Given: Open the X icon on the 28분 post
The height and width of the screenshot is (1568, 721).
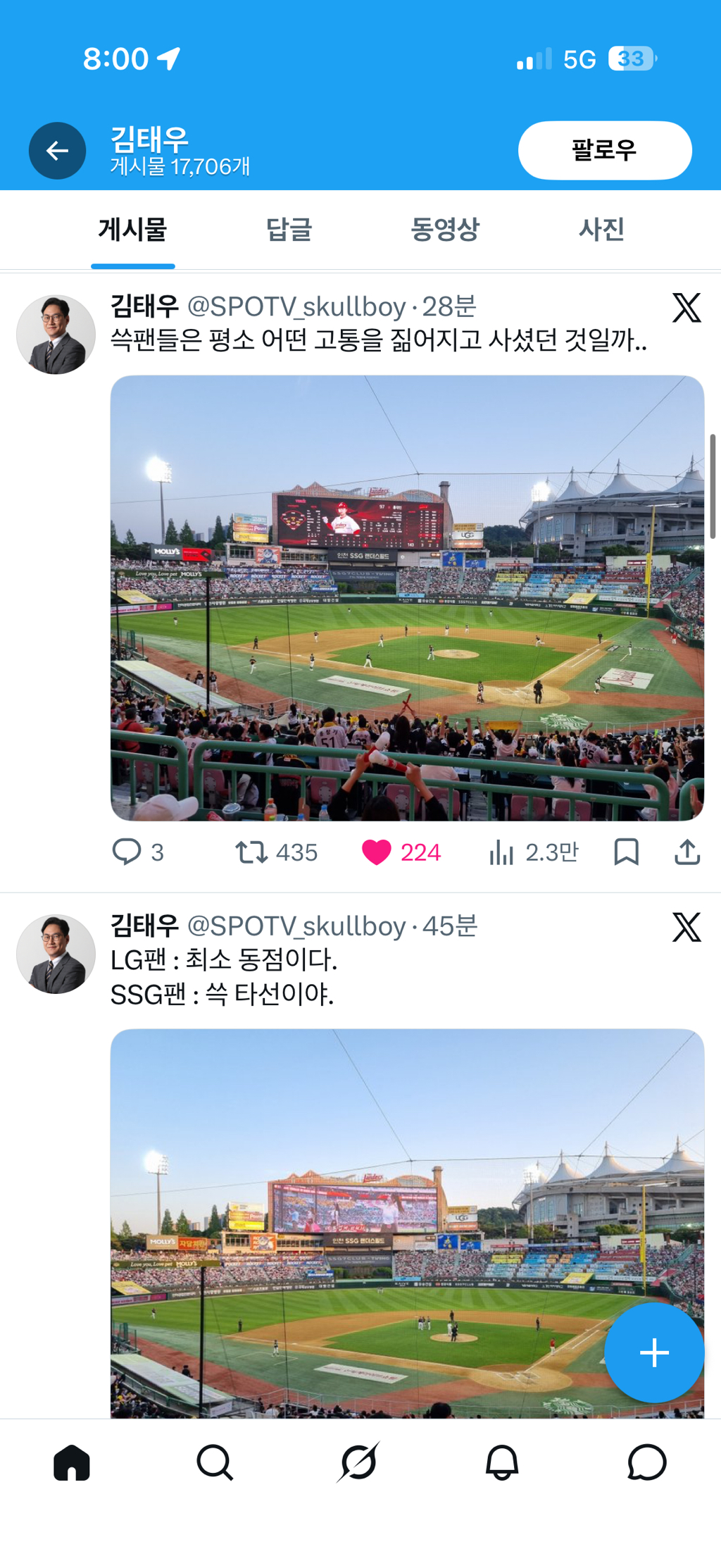Looking at the screenshot, I should [x=686, y=308].
